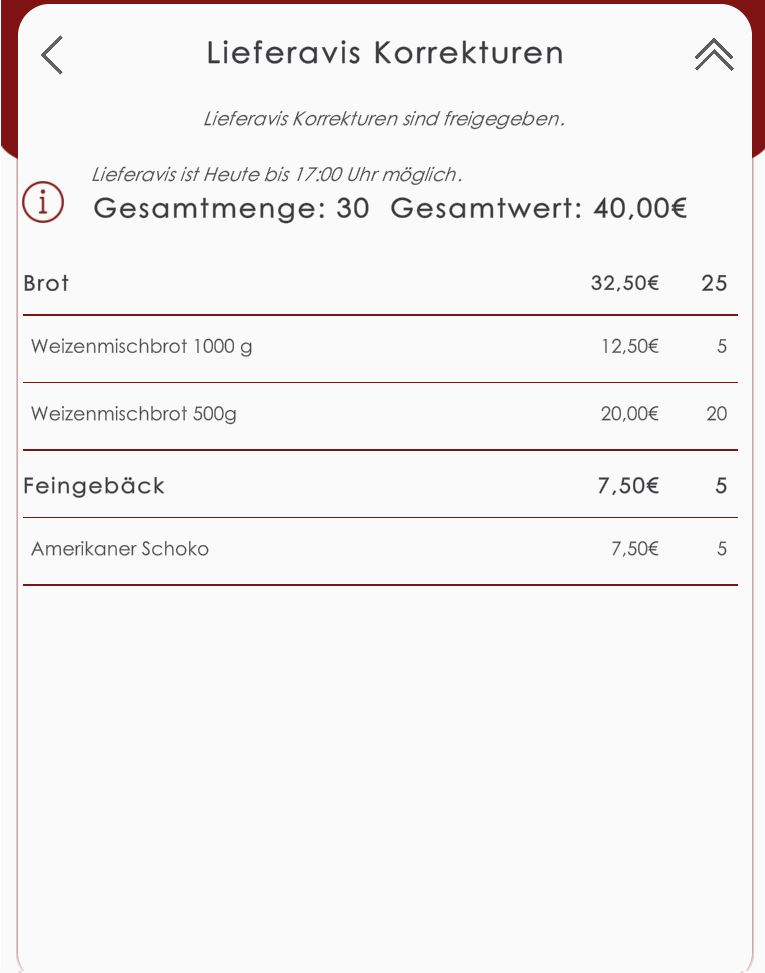The image size is (765, 973).
Task: Collapse the Brot category
Action: (380, 284)
